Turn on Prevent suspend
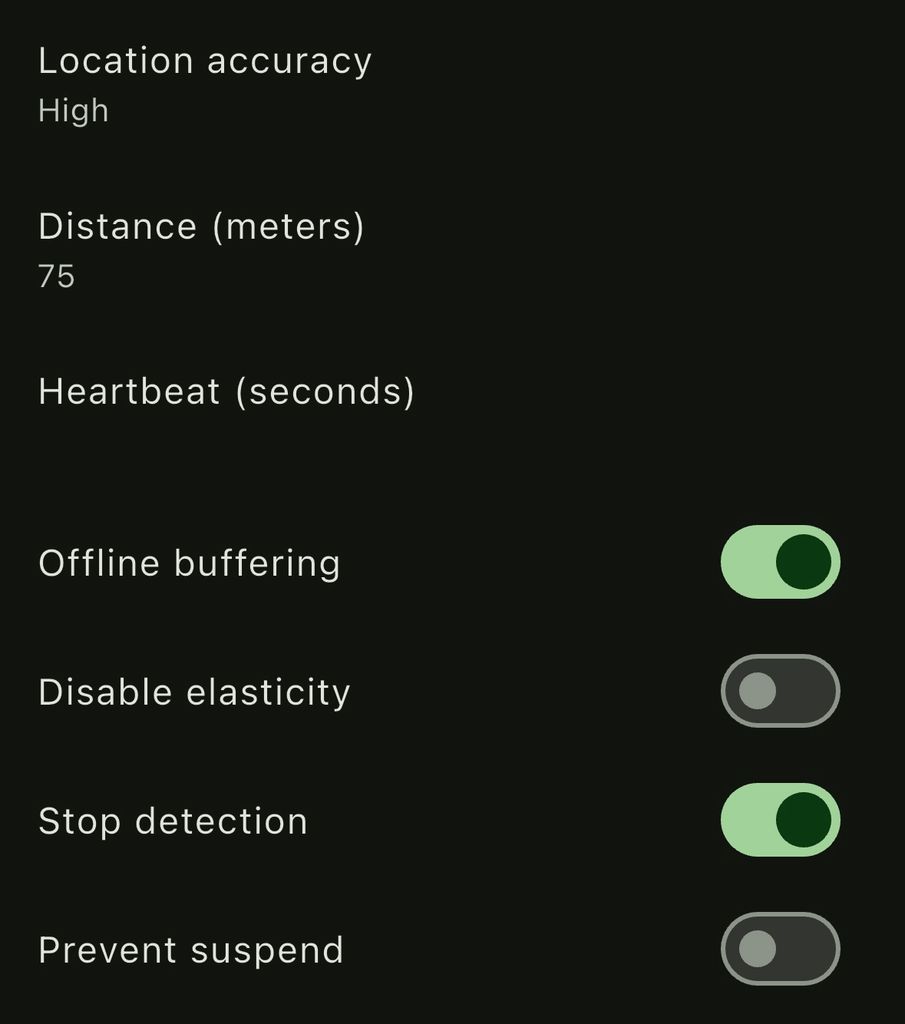 click(x=779, y=949)
